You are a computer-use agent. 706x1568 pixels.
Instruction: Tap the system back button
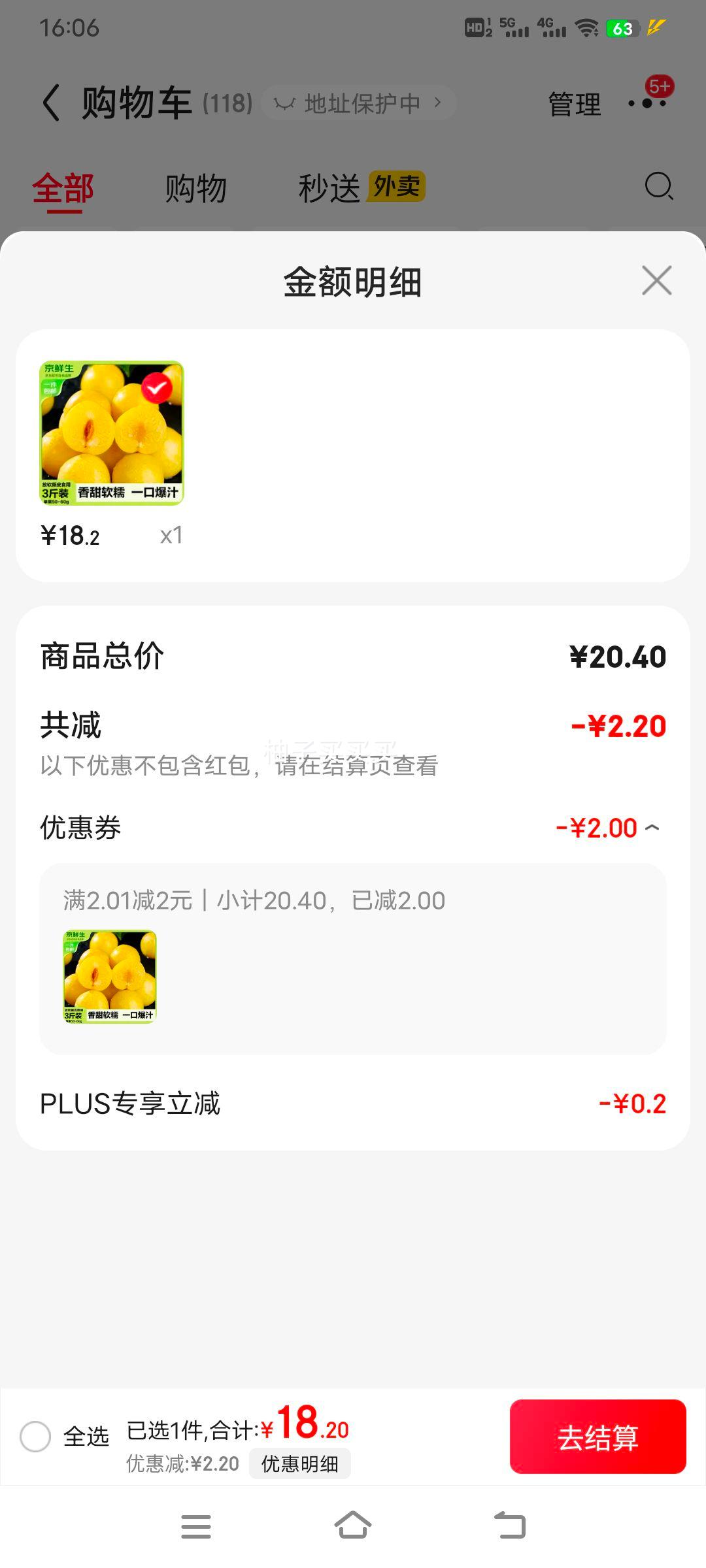510,1526
